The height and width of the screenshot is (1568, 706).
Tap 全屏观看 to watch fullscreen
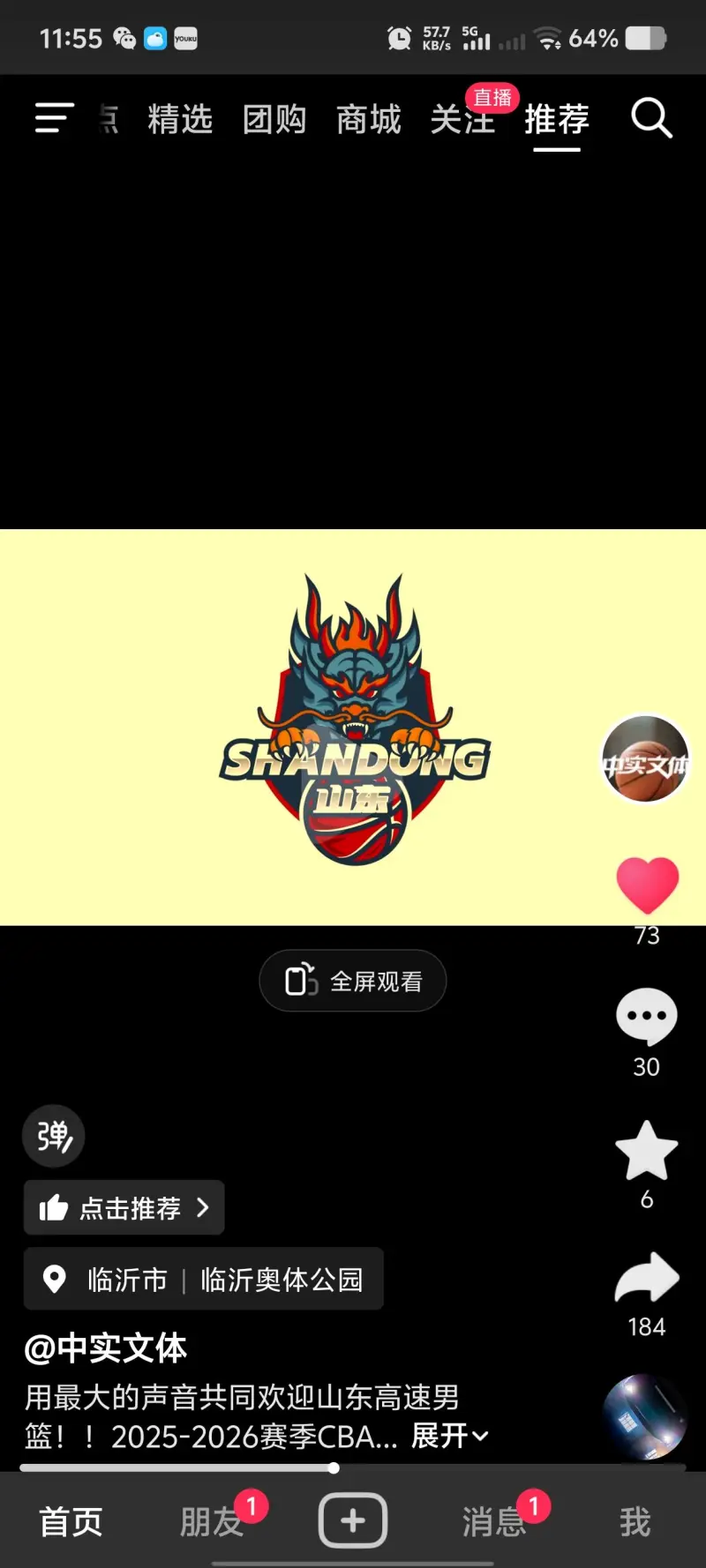click(x=353, y=981)
